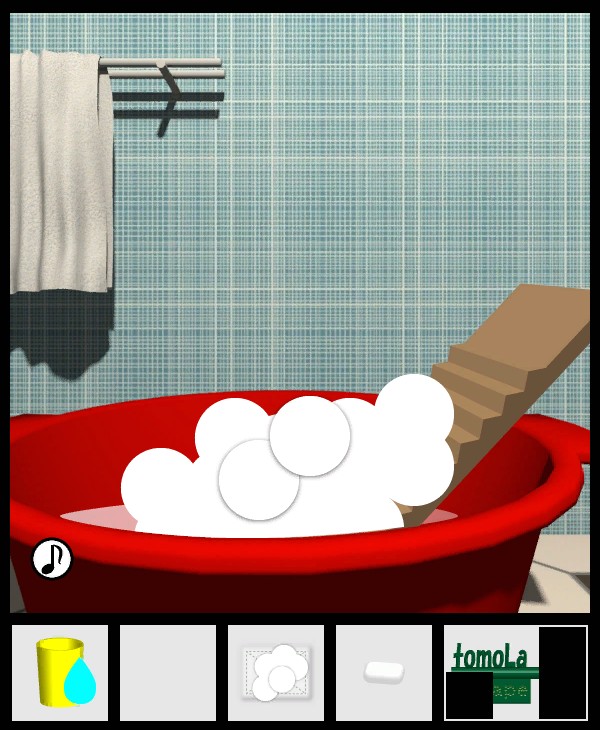This screenshot has width=600, height=730.
Task: Toggle the music note sound button
Action: coord(52,558)
